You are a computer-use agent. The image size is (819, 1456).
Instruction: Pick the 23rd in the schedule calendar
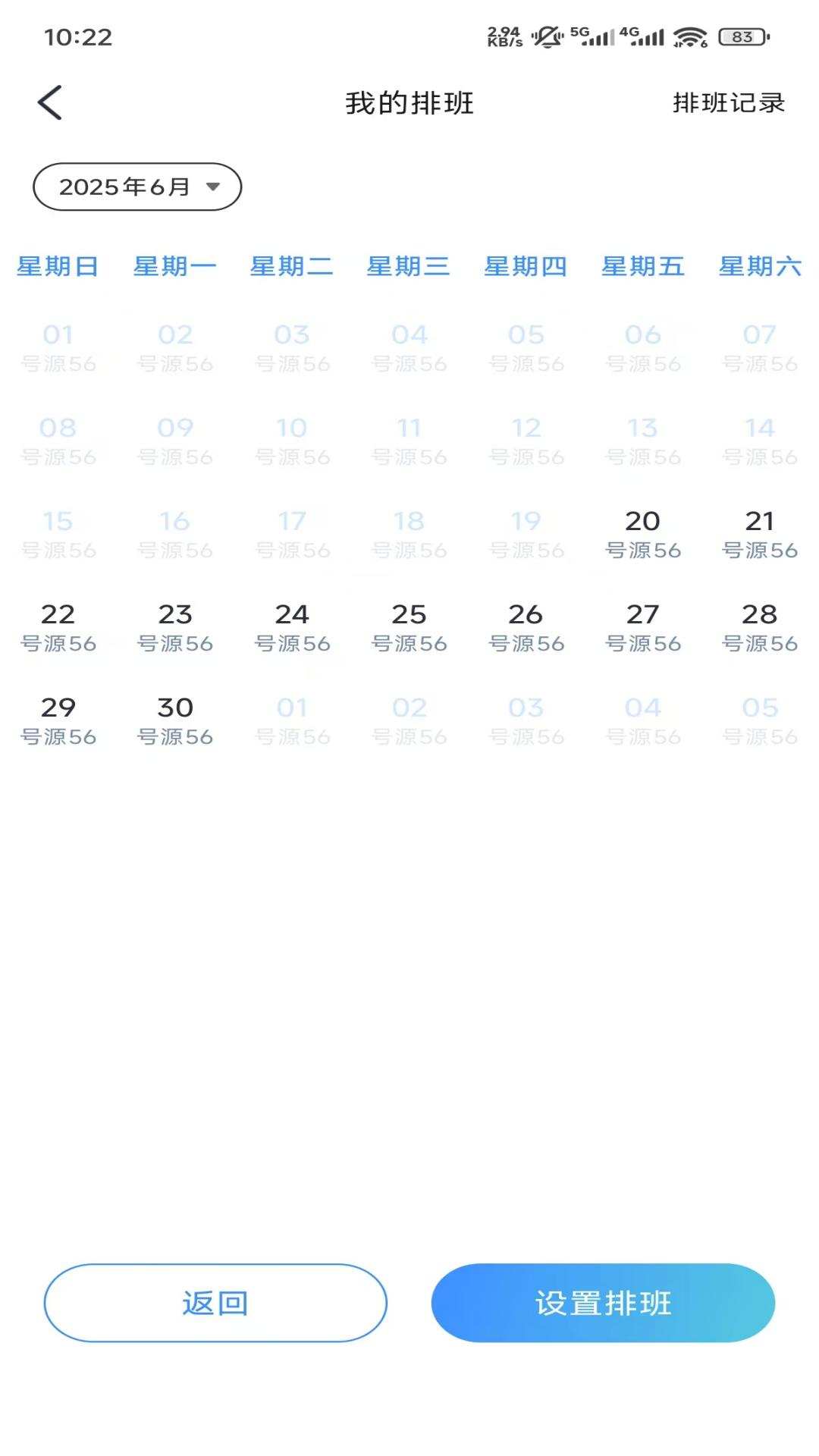(x=175, y=627)
